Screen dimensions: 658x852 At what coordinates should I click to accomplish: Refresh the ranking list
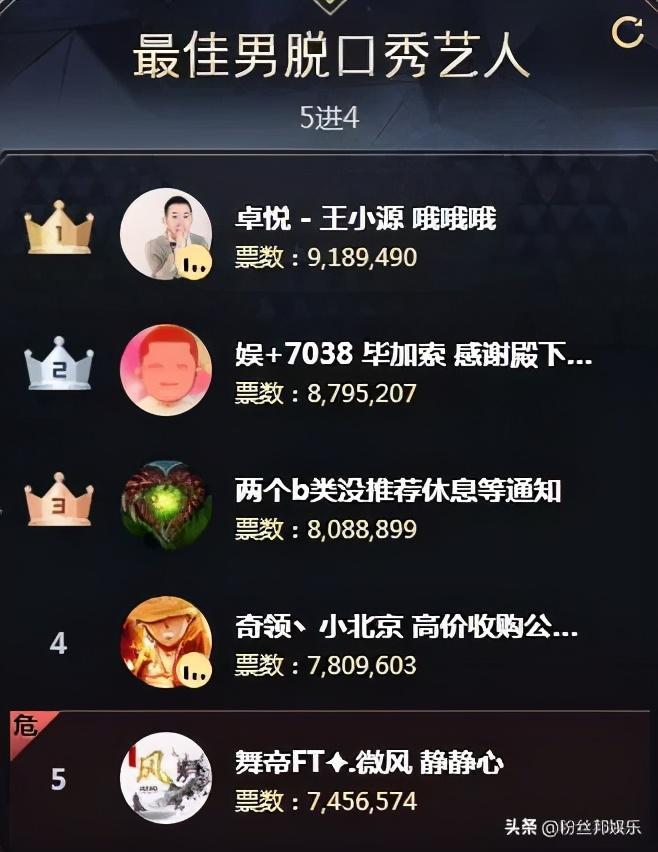[627, 32]
